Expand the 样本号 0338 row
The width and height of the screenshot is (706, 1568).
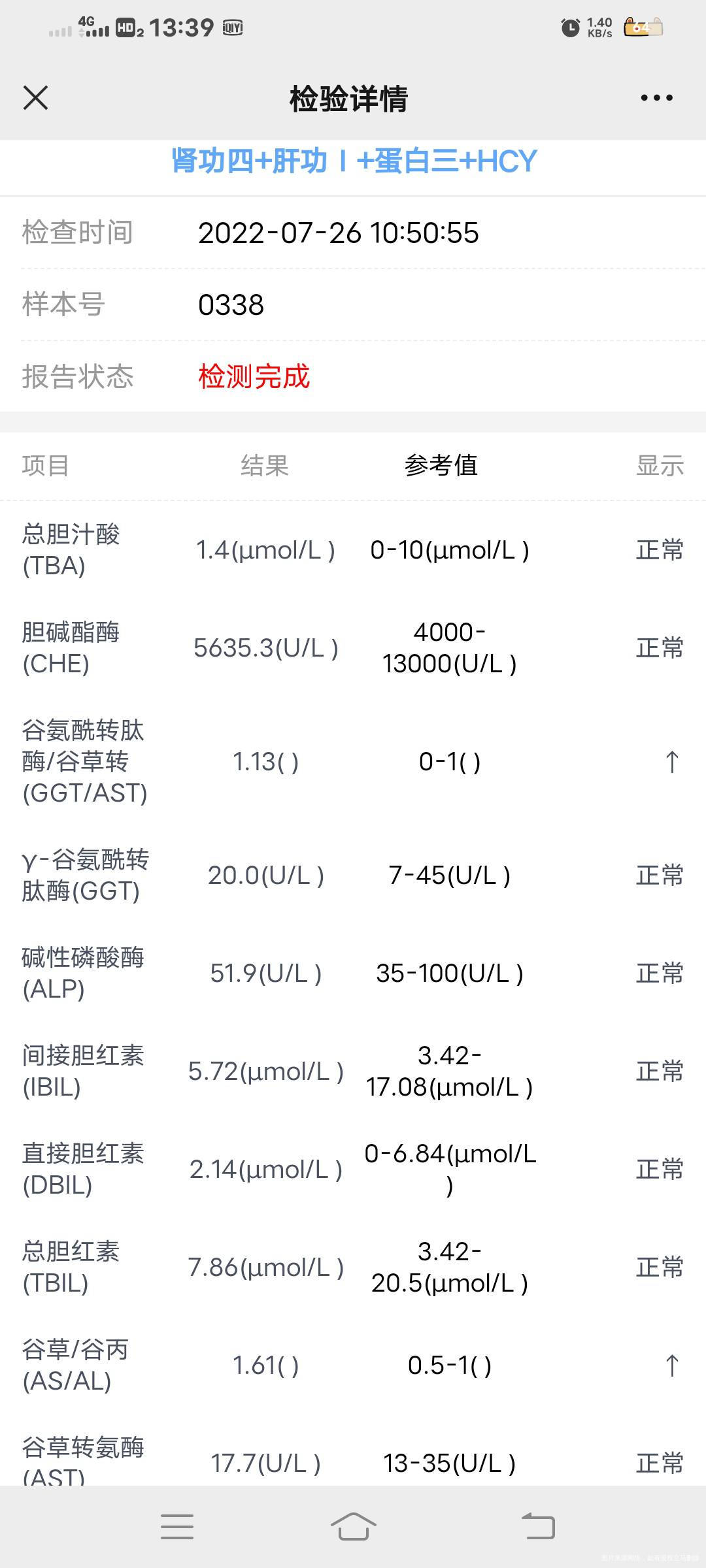point(353,305)
